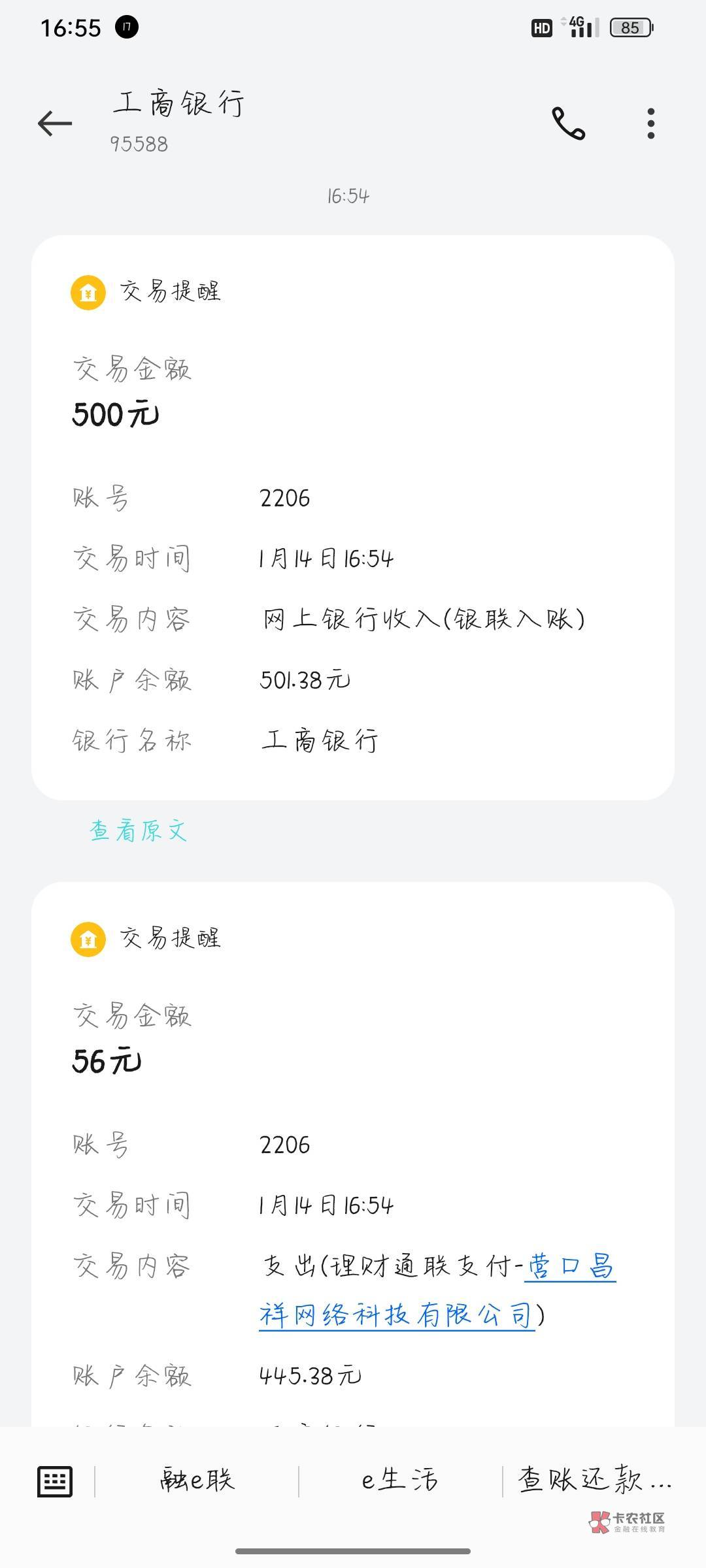706x1568 pixels.
Task: Open the 查账还款 menu
Action: click(x=594, y=1480)
